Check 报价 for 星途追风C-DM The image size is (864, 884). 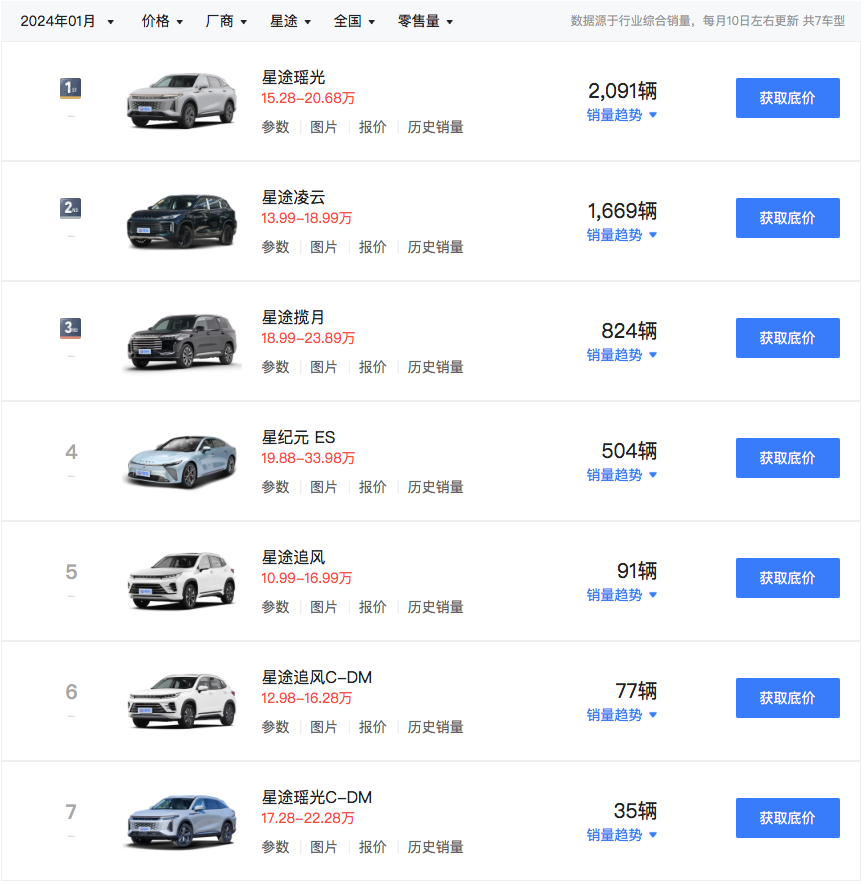click(373, 727)
